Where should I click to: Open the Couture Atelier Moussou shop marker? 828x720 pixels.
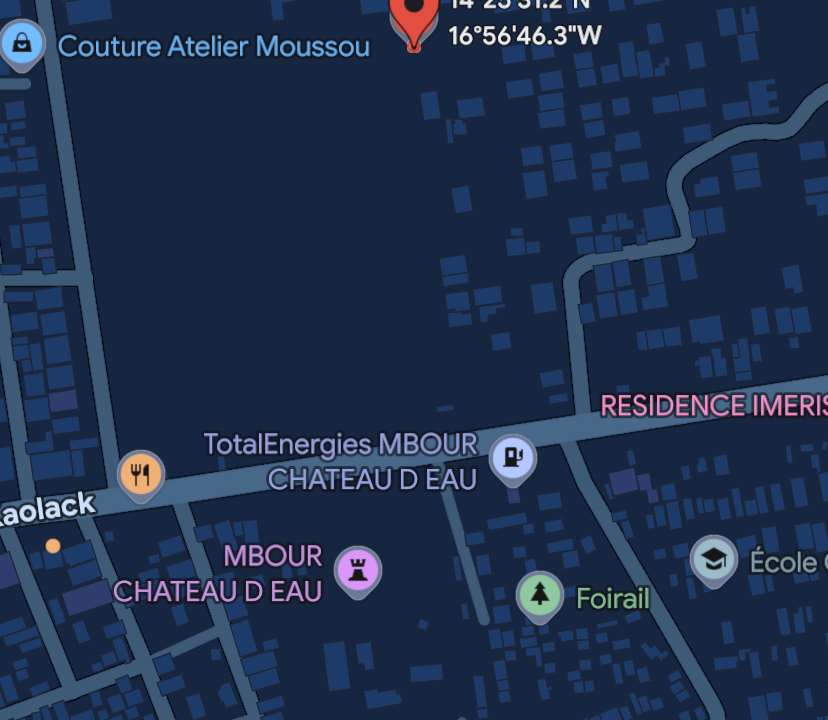22,44
